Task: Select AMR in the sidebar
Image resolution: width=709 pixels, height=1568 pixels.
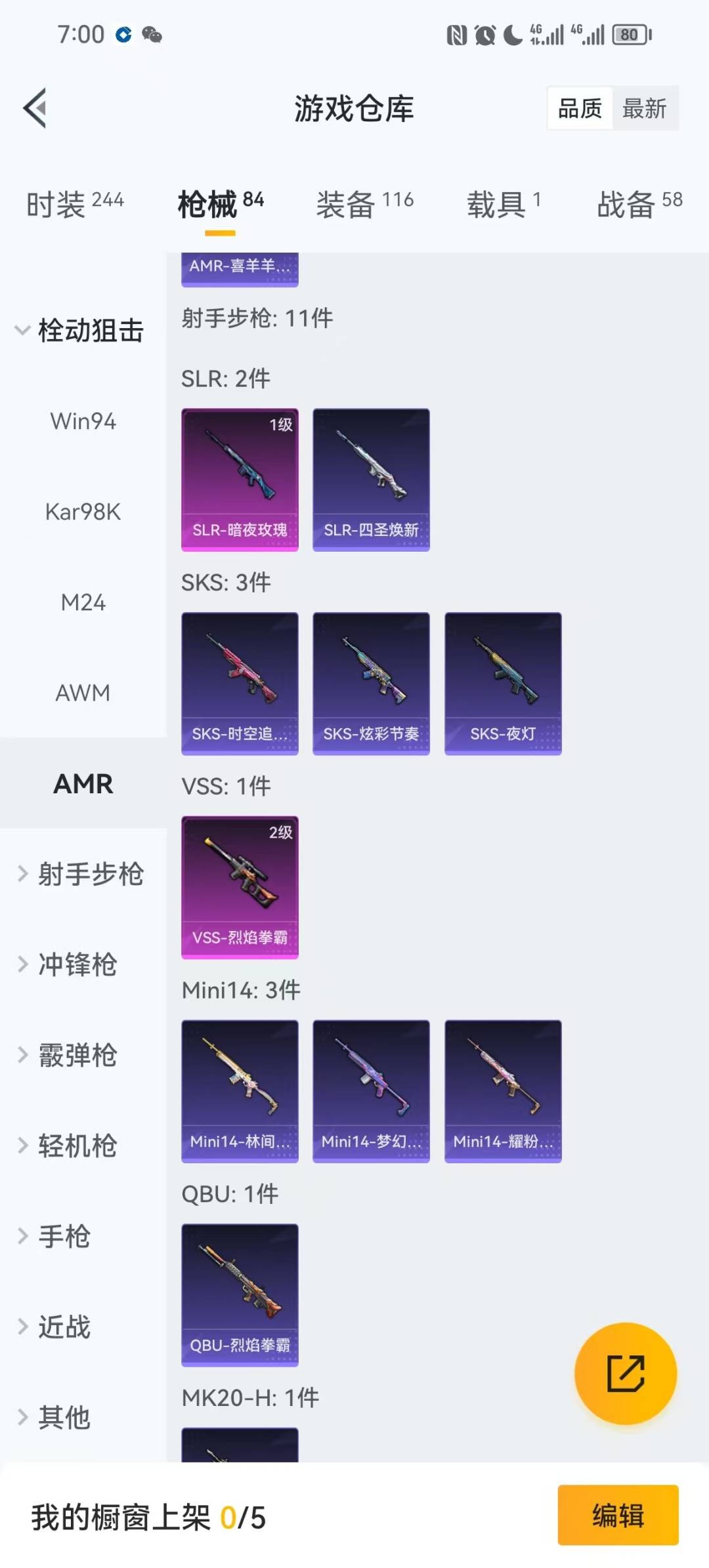Action: pos(81,783)
